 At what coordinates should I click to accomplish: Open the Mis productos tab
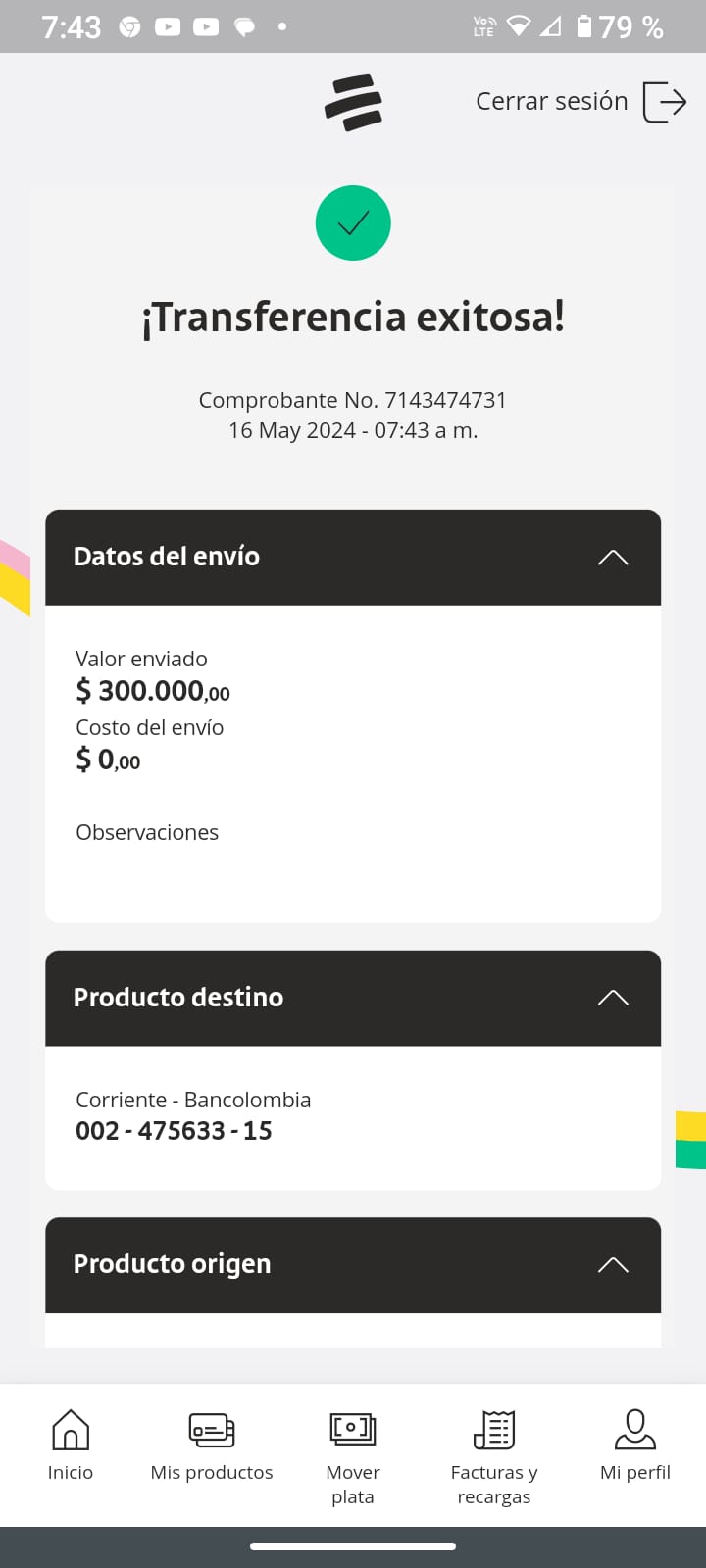(212, 1445)
